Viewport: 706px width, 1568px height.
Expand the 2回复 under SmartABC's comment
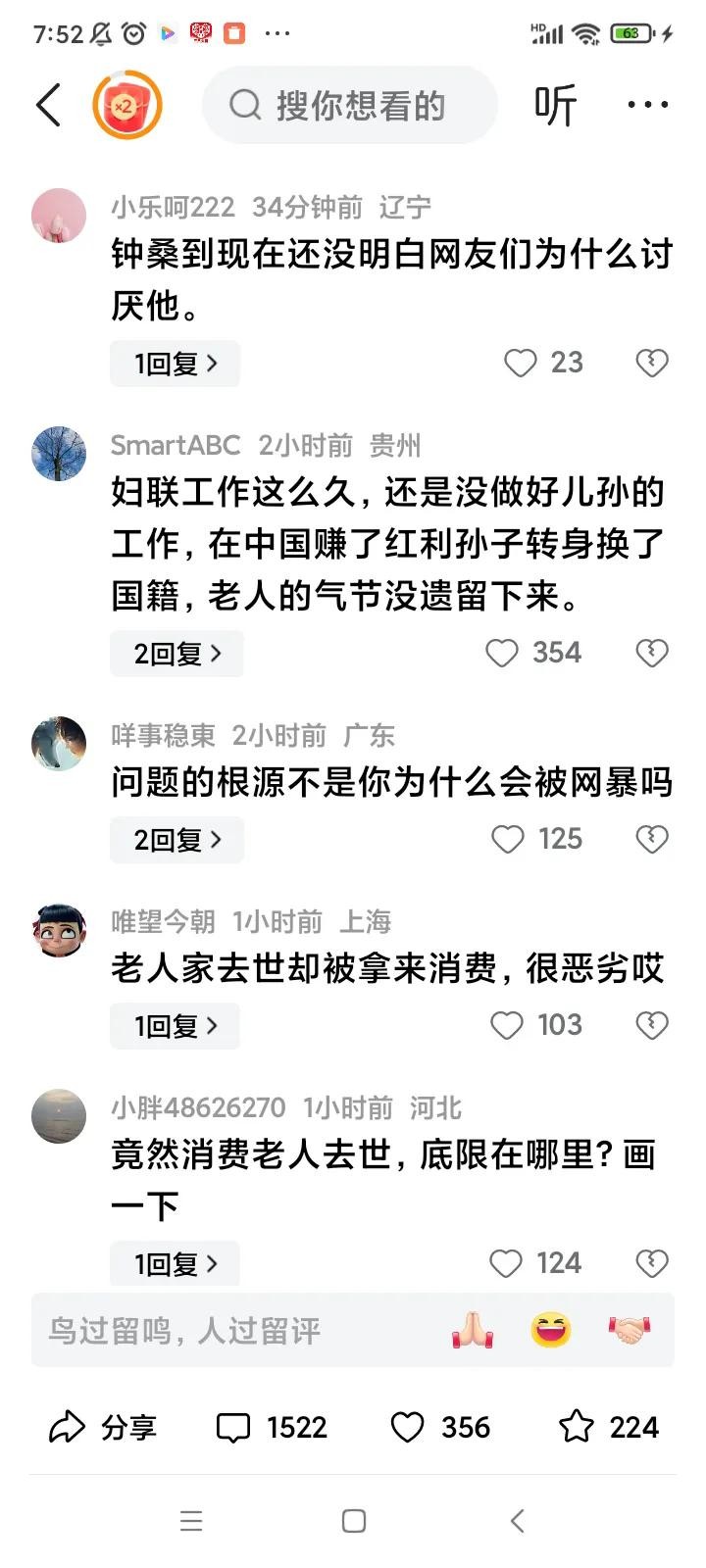pos(176,654)
